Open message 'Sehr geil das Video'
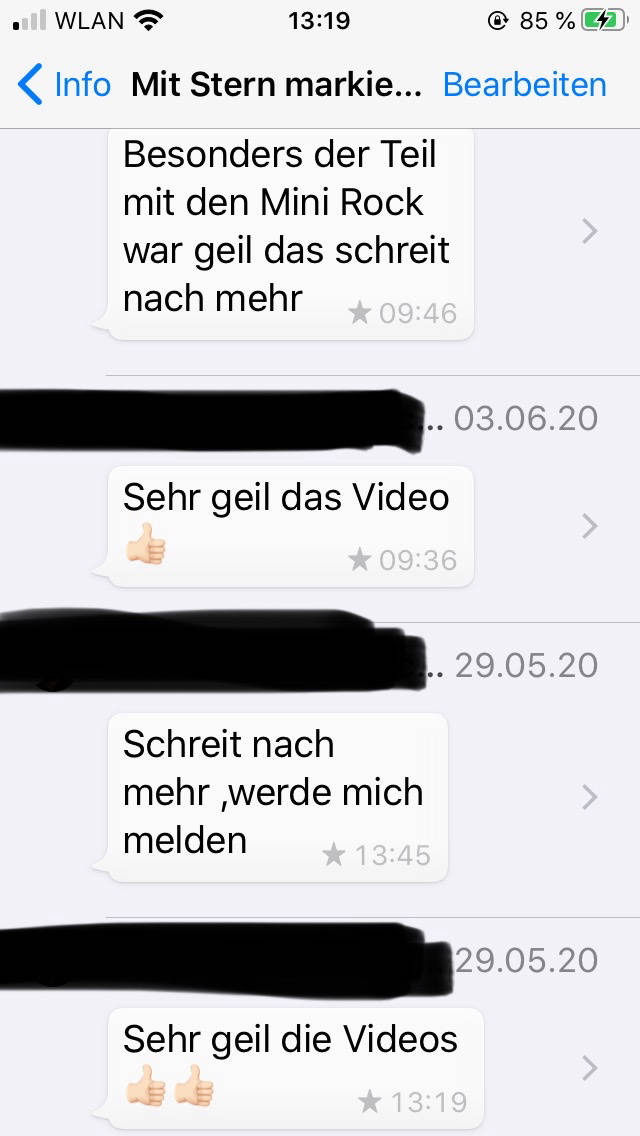The image size is (640, 1136). tap(290, 526)
